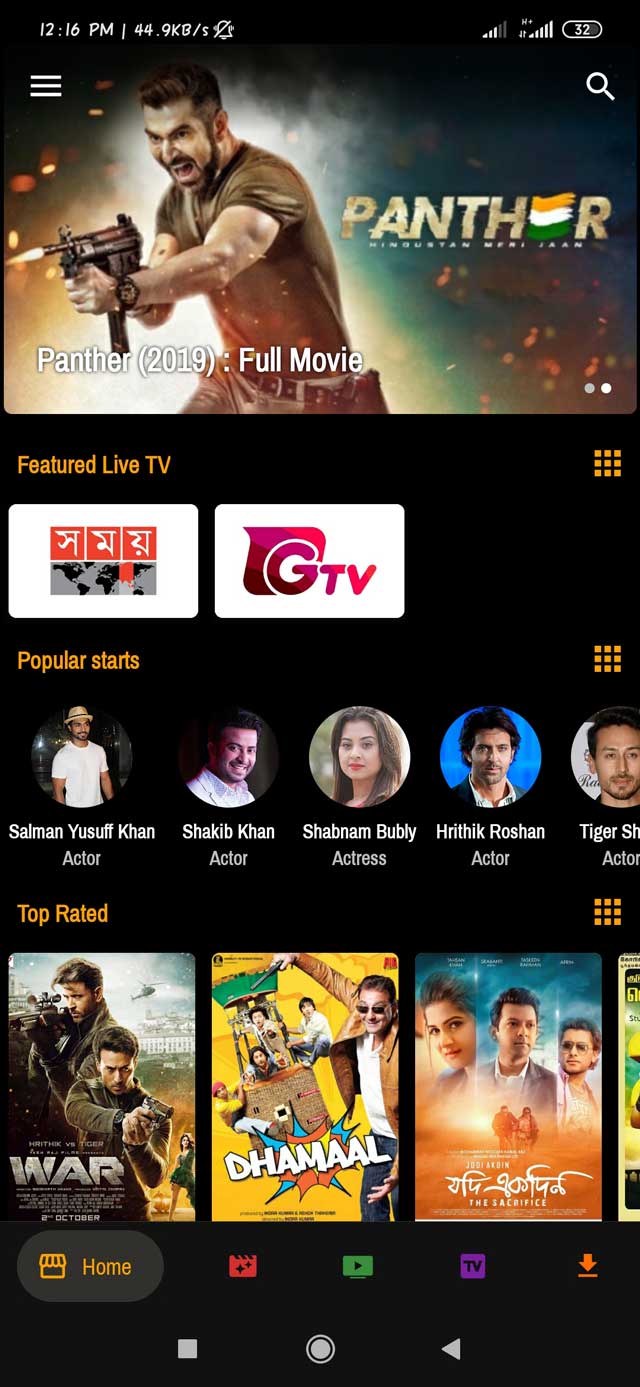View all Featured Live TV channels

[607, 464]
